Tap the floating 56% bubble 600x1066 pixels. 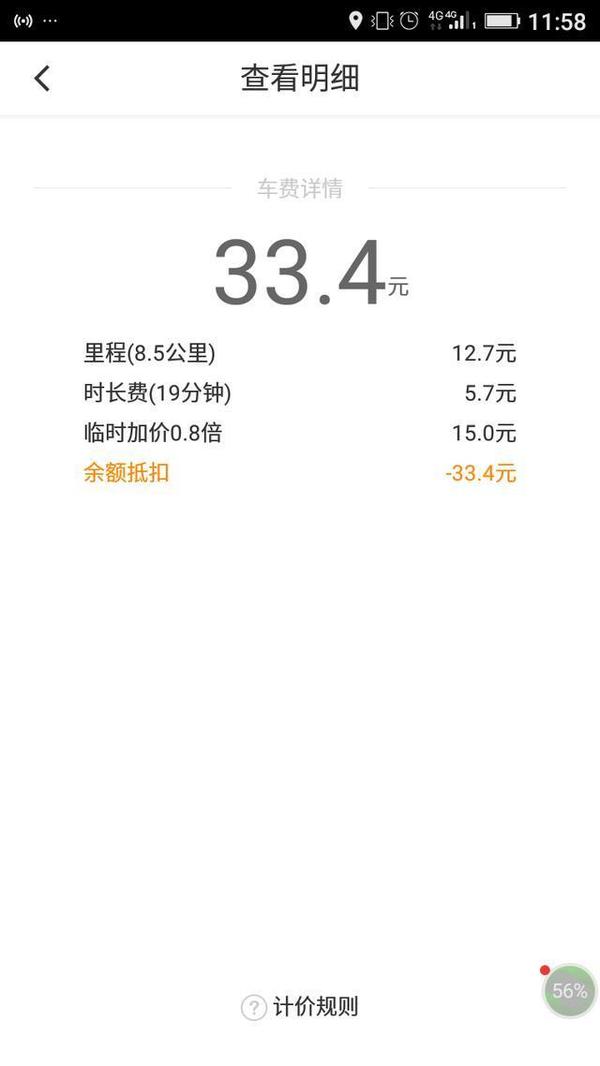(569, 991)
